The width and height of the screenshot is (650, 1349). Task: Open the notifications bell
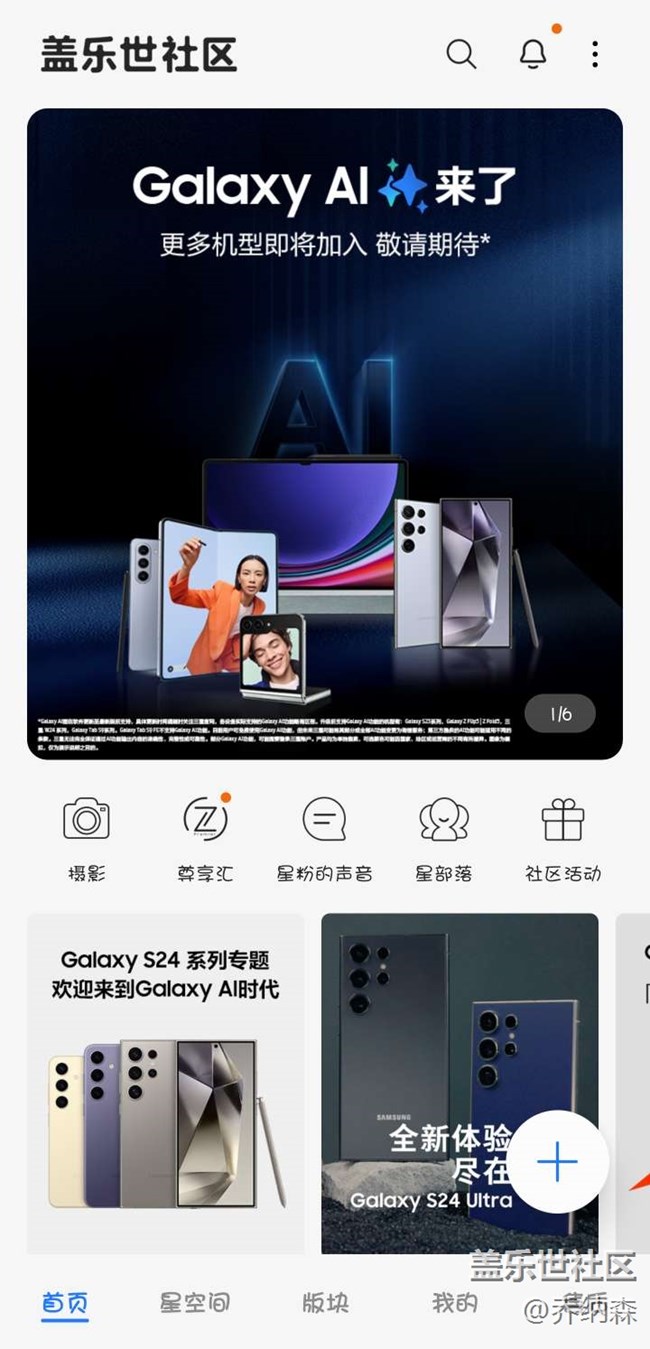click(x=533, y=54)
